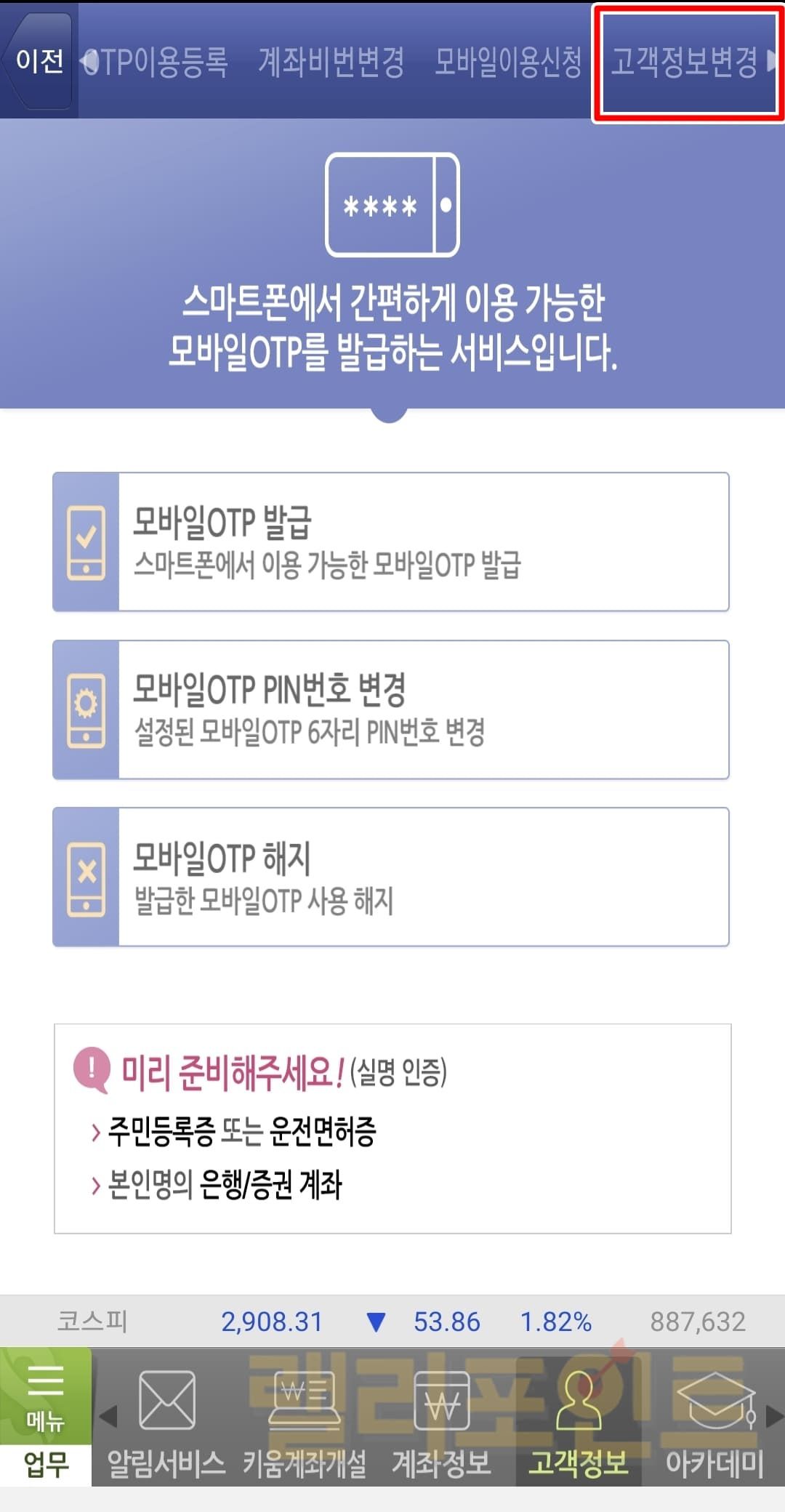Select 모바일OTP 발급 option
Image resolution: width=785 pixels, height=1512 pixels.
point(391,542)
